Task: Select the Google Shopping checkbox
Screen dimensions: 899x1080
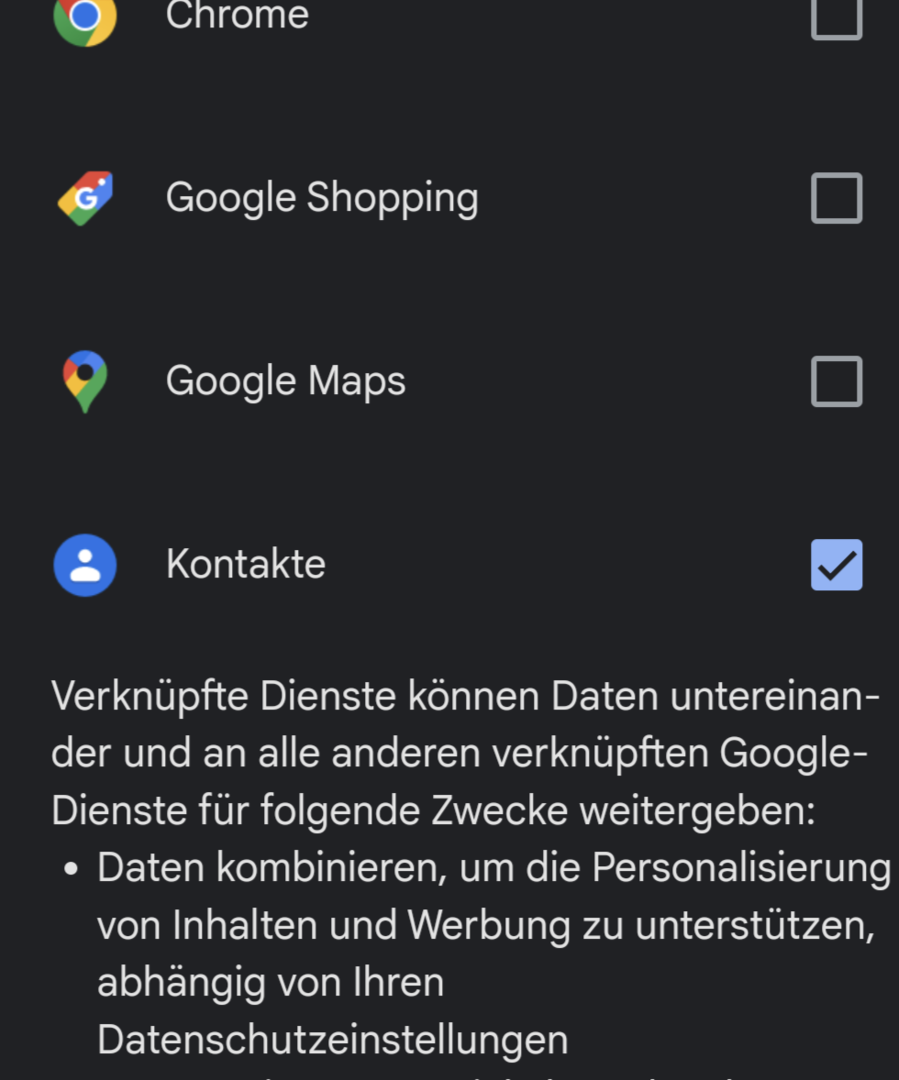Action: point(836,198)
